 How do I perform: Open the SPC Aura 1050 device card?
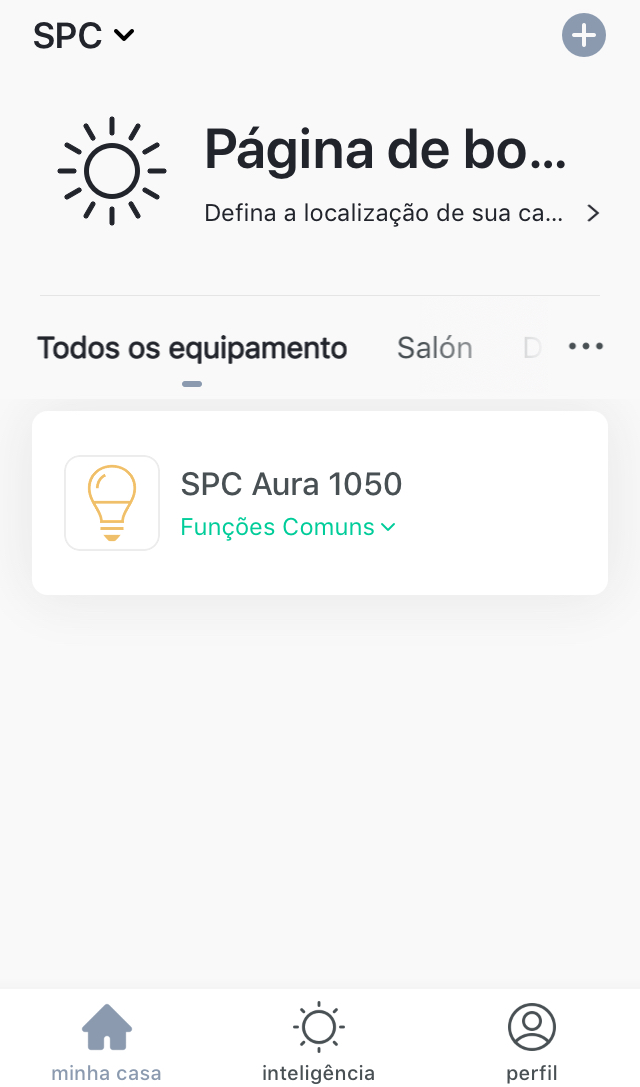click(x=320, y=502)
